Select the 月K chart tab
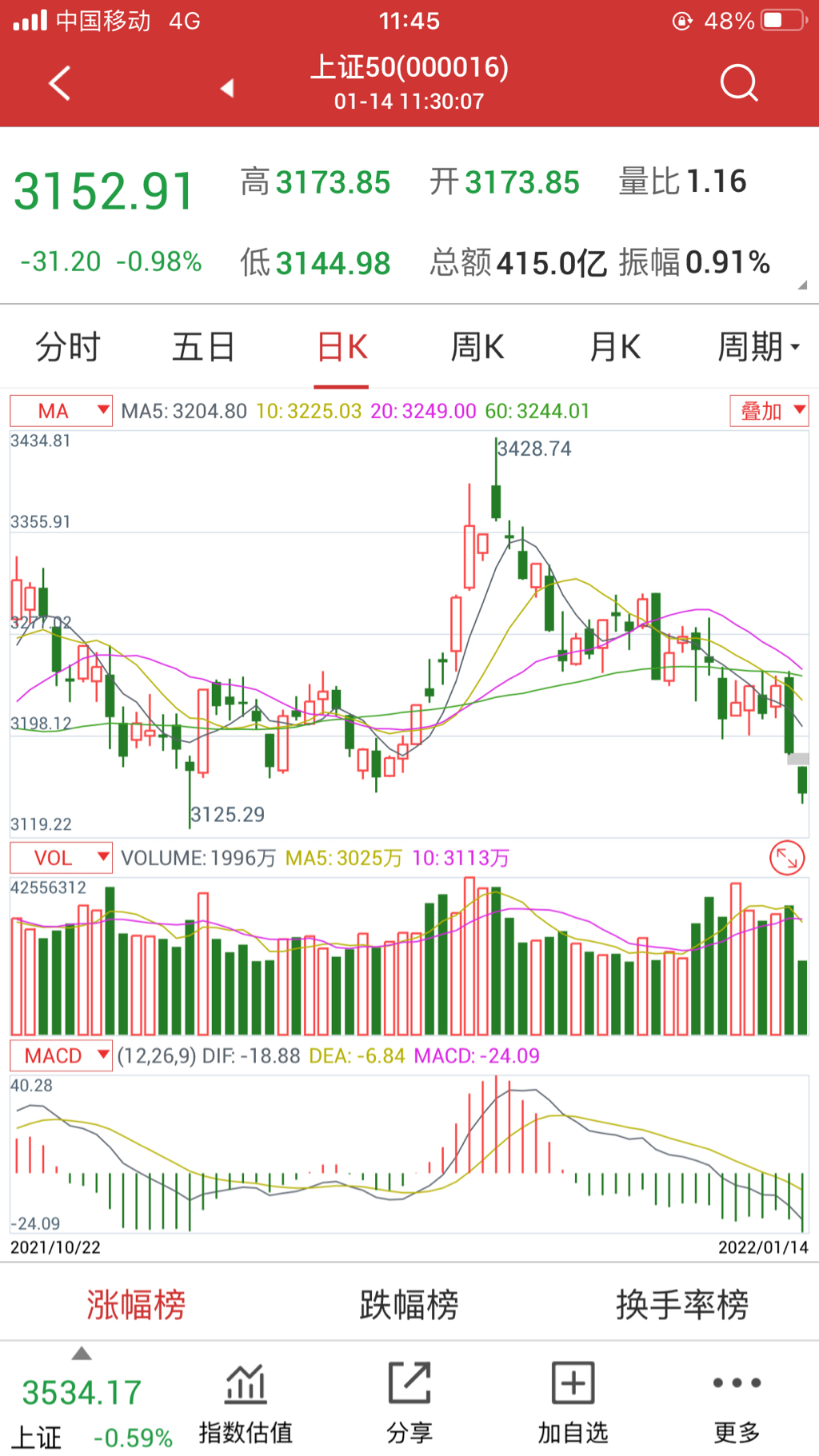The height and width of the screenshot is (1456, 819). tap(614, 347)
